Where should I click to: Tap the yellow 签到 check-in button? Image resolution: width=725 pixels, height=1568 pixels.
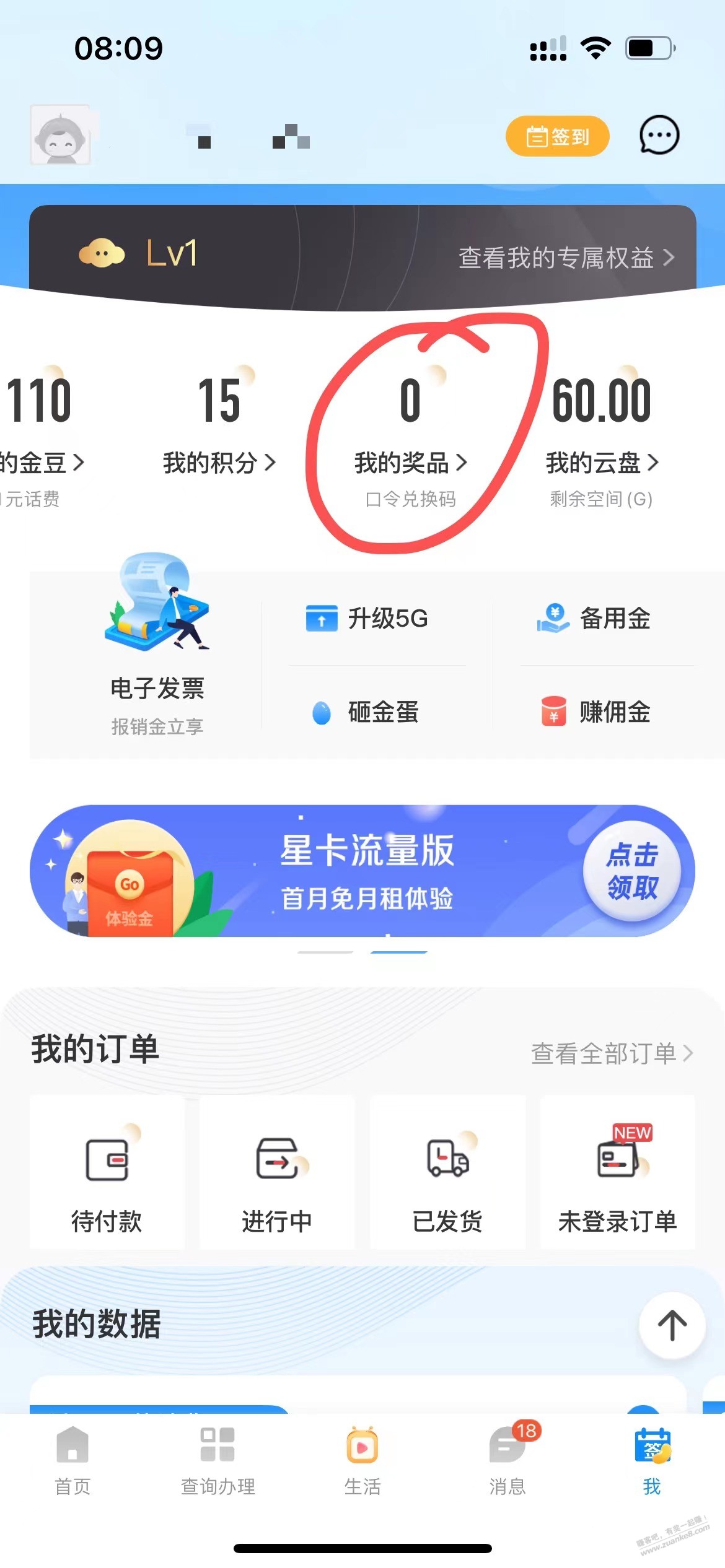[556, 136]
